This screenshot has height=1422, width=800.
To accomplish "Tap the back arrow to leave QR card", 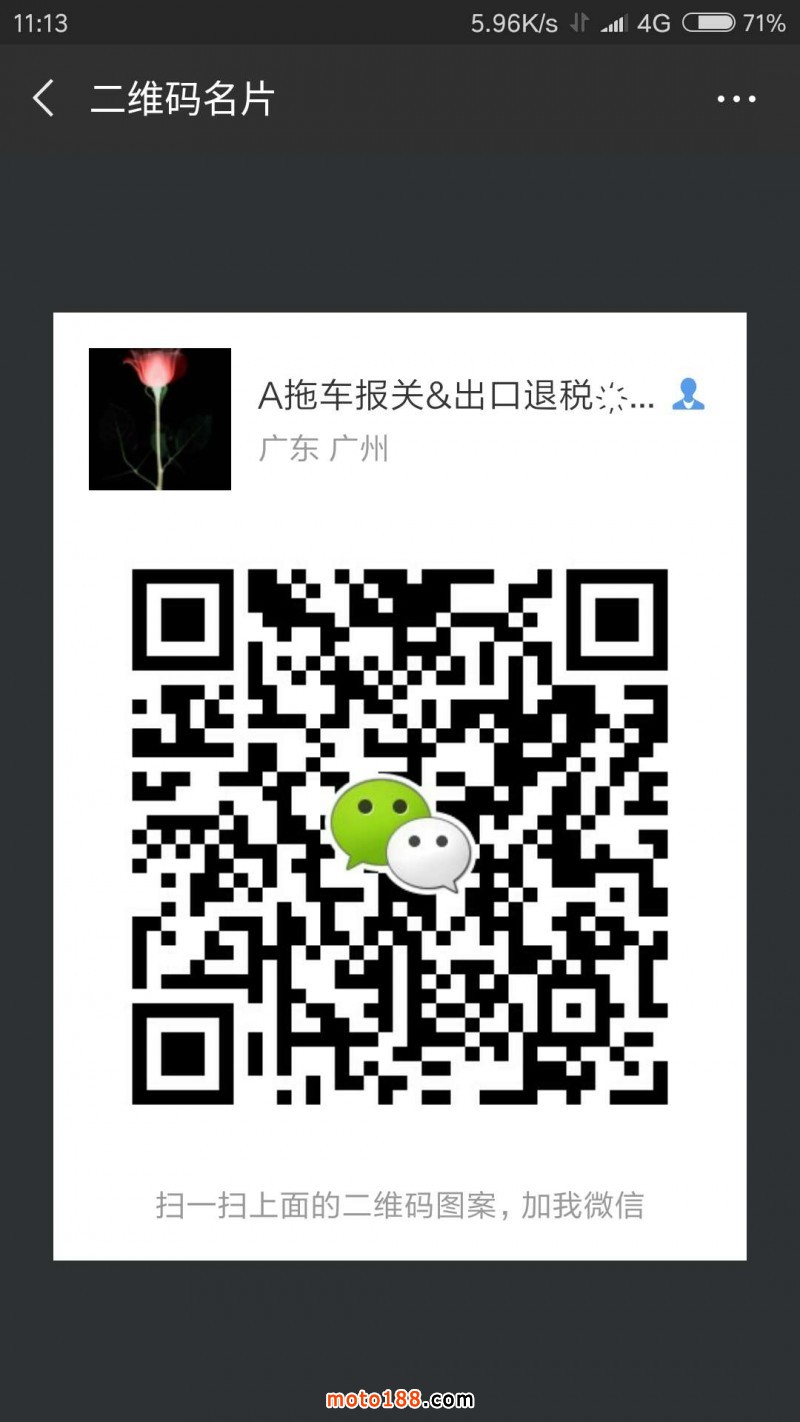I will pyautogui.click(x=42, y=98).
